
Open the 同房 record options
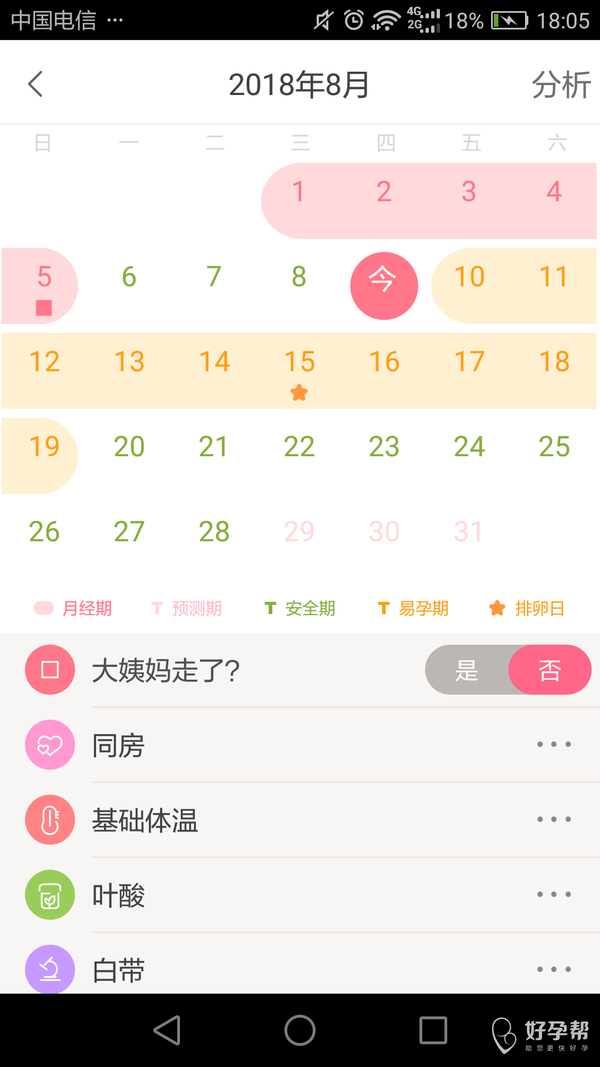[x=554, y=745]
